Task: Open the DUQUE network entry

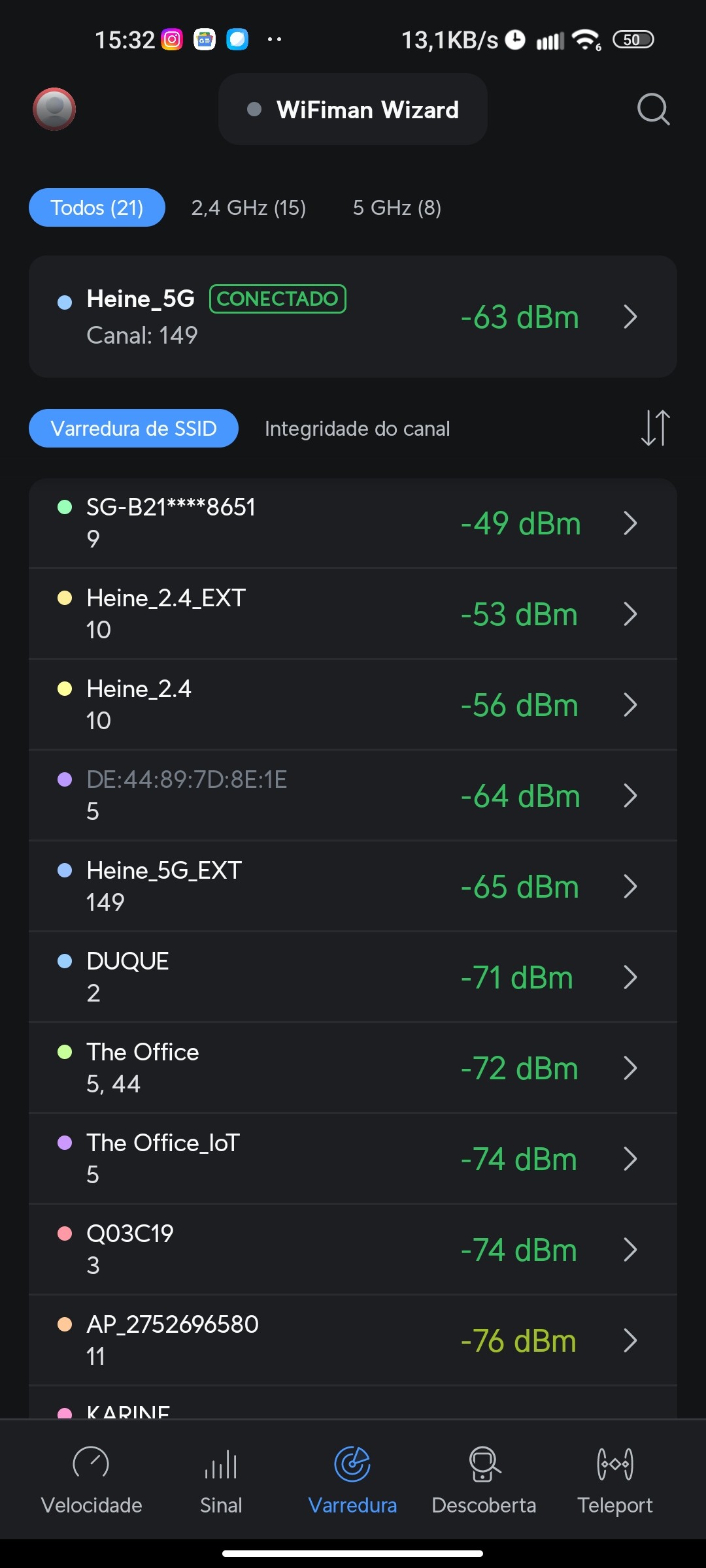Action: (x=353, y=977)
